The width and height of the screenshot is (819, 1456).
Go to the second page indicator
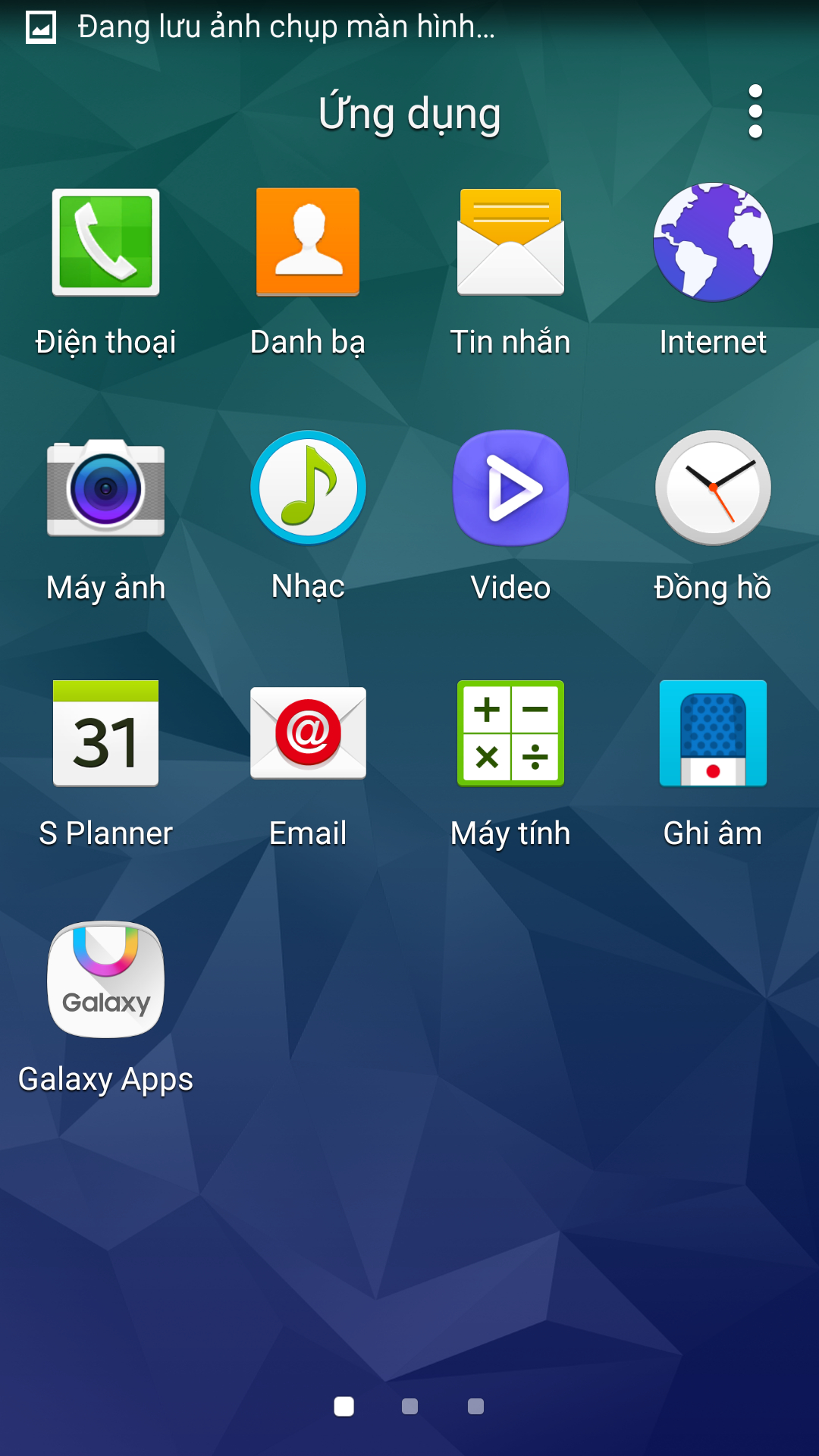point(409,1407)
